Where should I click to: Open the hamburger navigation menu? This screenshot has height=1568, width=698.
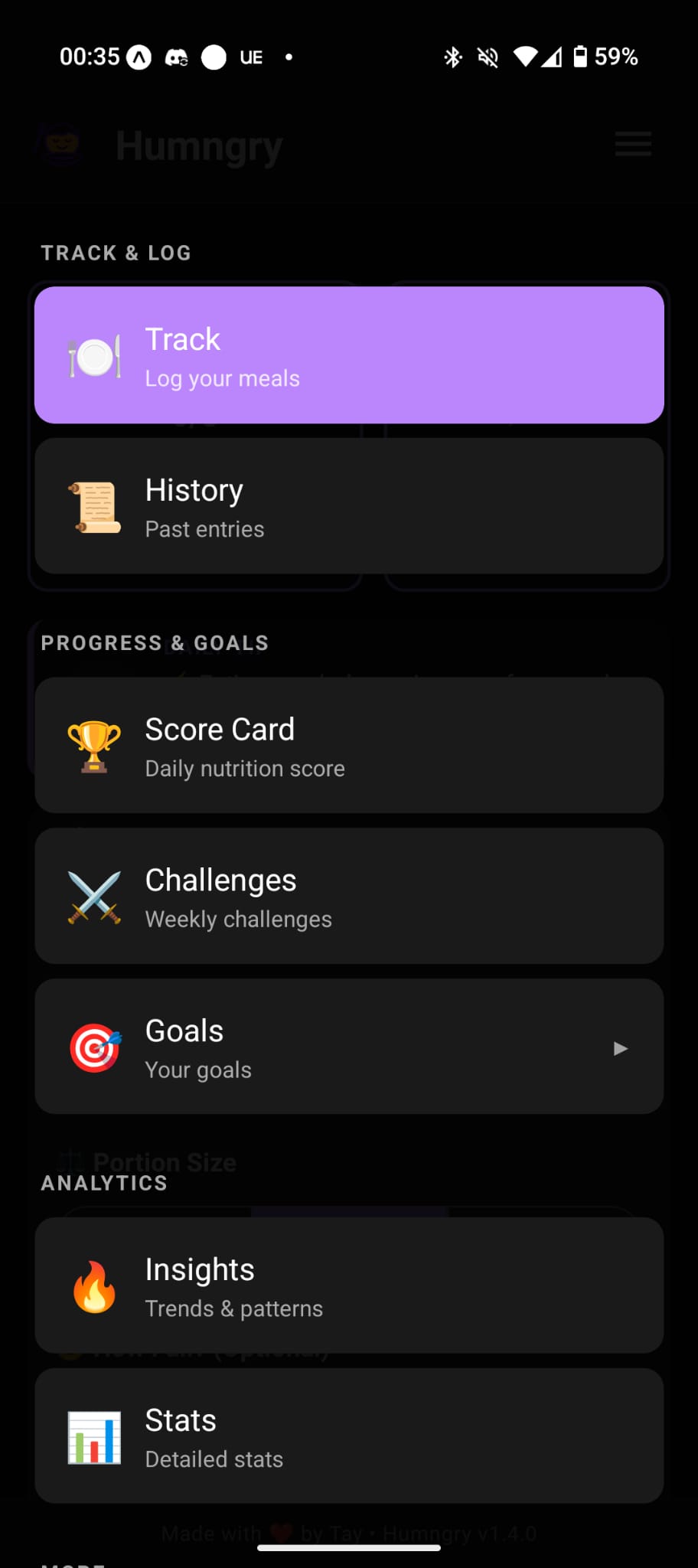pos(632,144)
